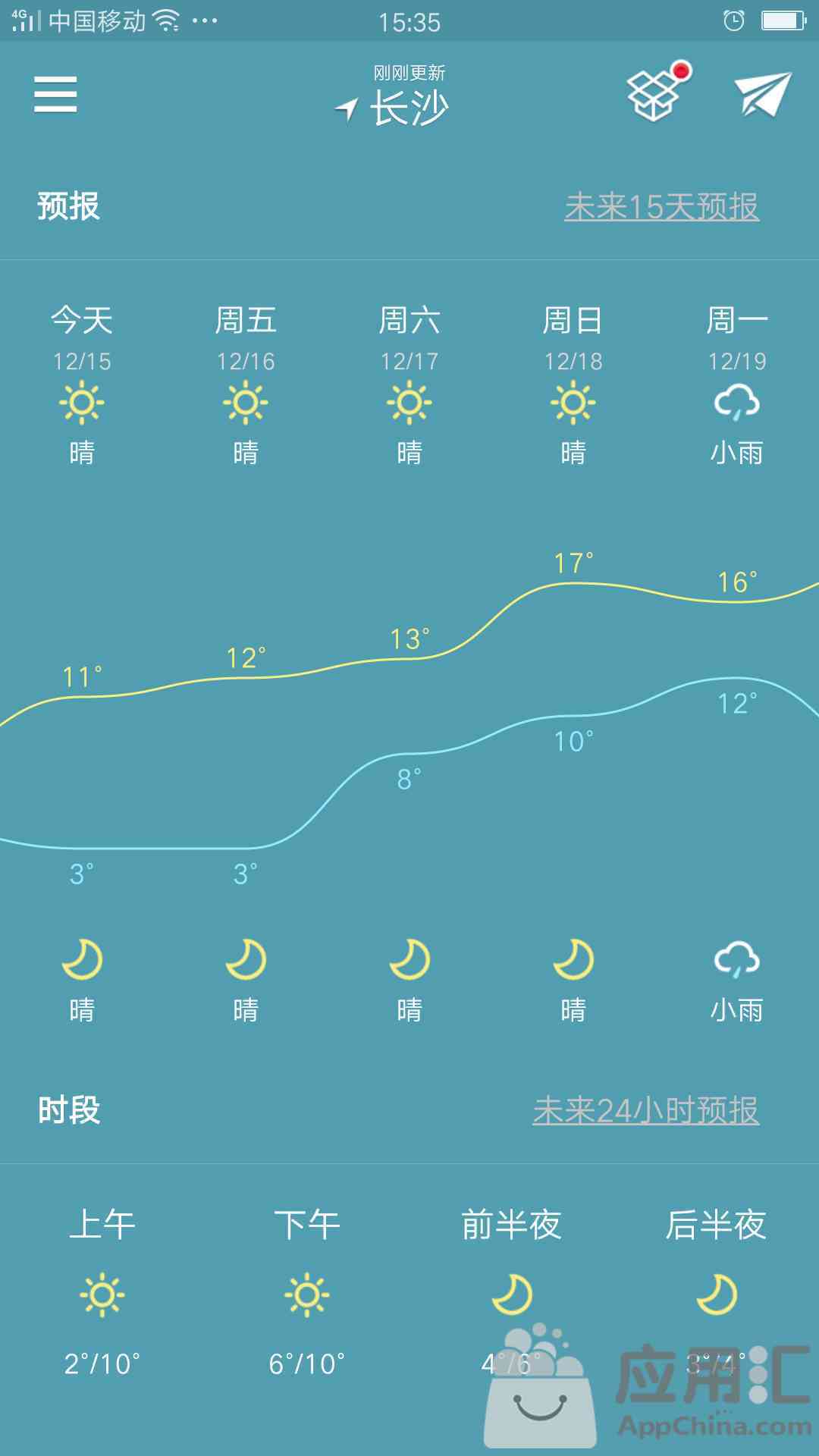Screen dimensions: 819x1456
Task: Open the 未来24小时预报 link
Action: tap(645, 1111)
